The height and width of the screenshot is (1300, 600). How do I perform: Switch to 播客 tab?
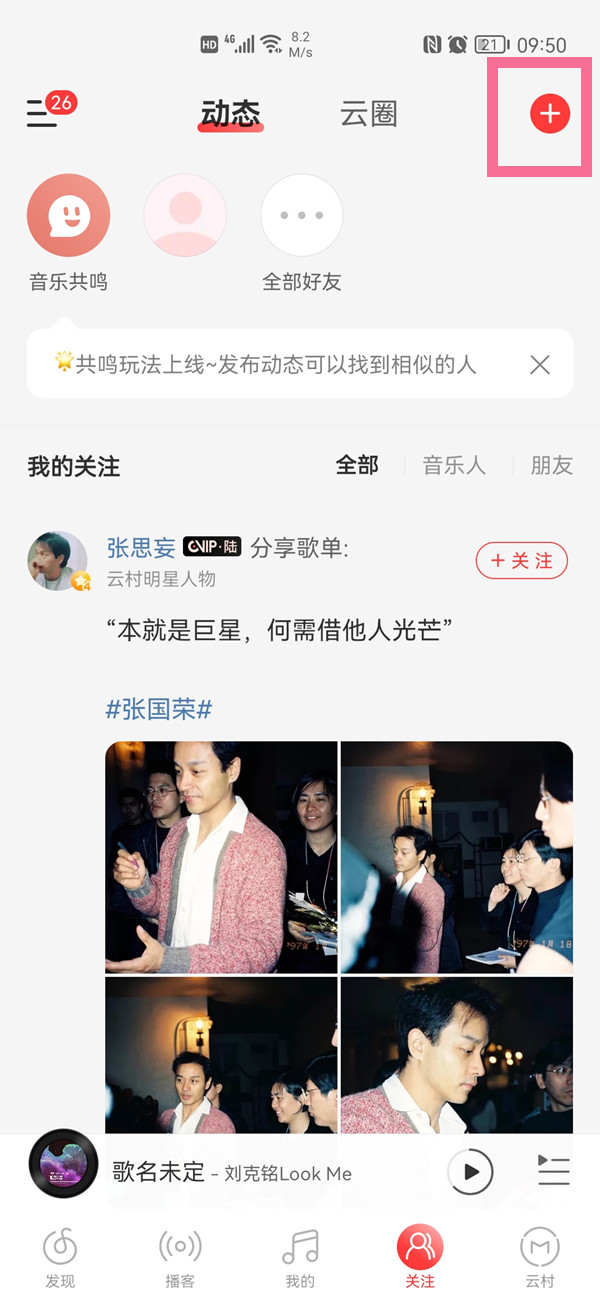tap(180, 1258)
